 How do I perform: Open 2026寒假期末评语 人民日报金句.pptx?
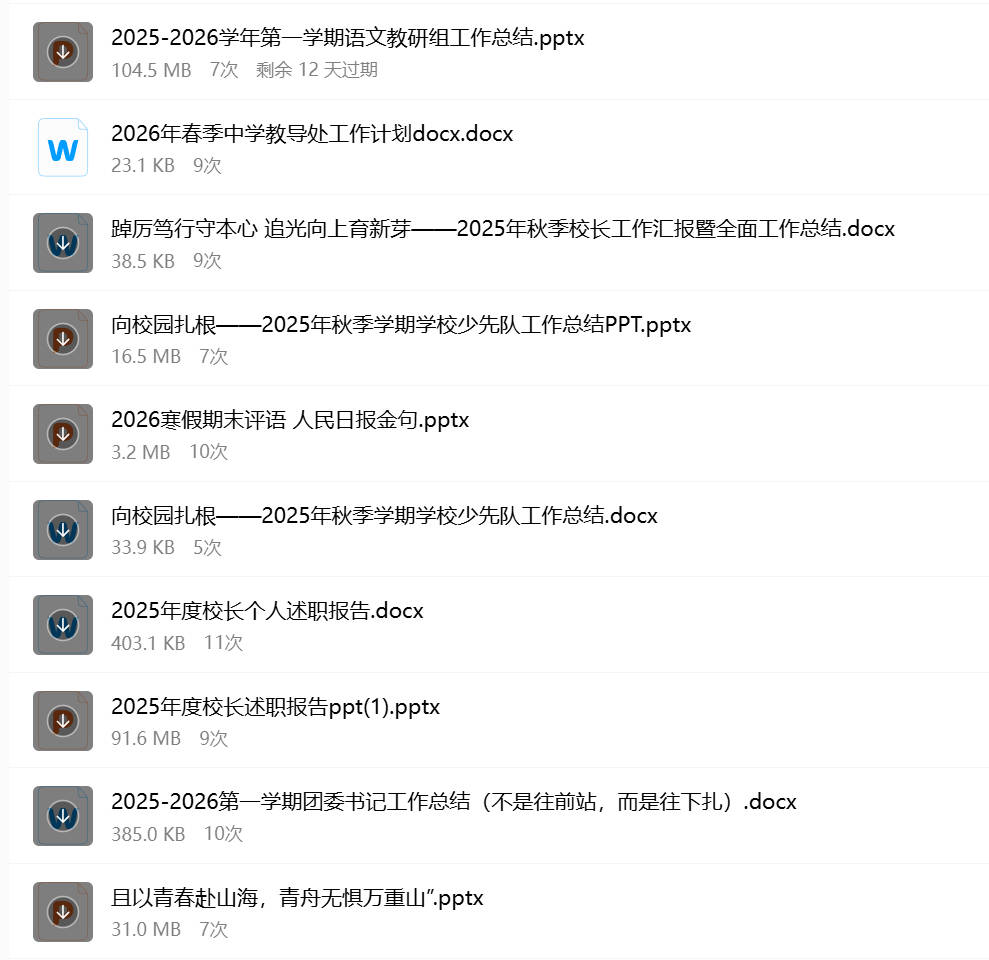[x=290, y=420]
